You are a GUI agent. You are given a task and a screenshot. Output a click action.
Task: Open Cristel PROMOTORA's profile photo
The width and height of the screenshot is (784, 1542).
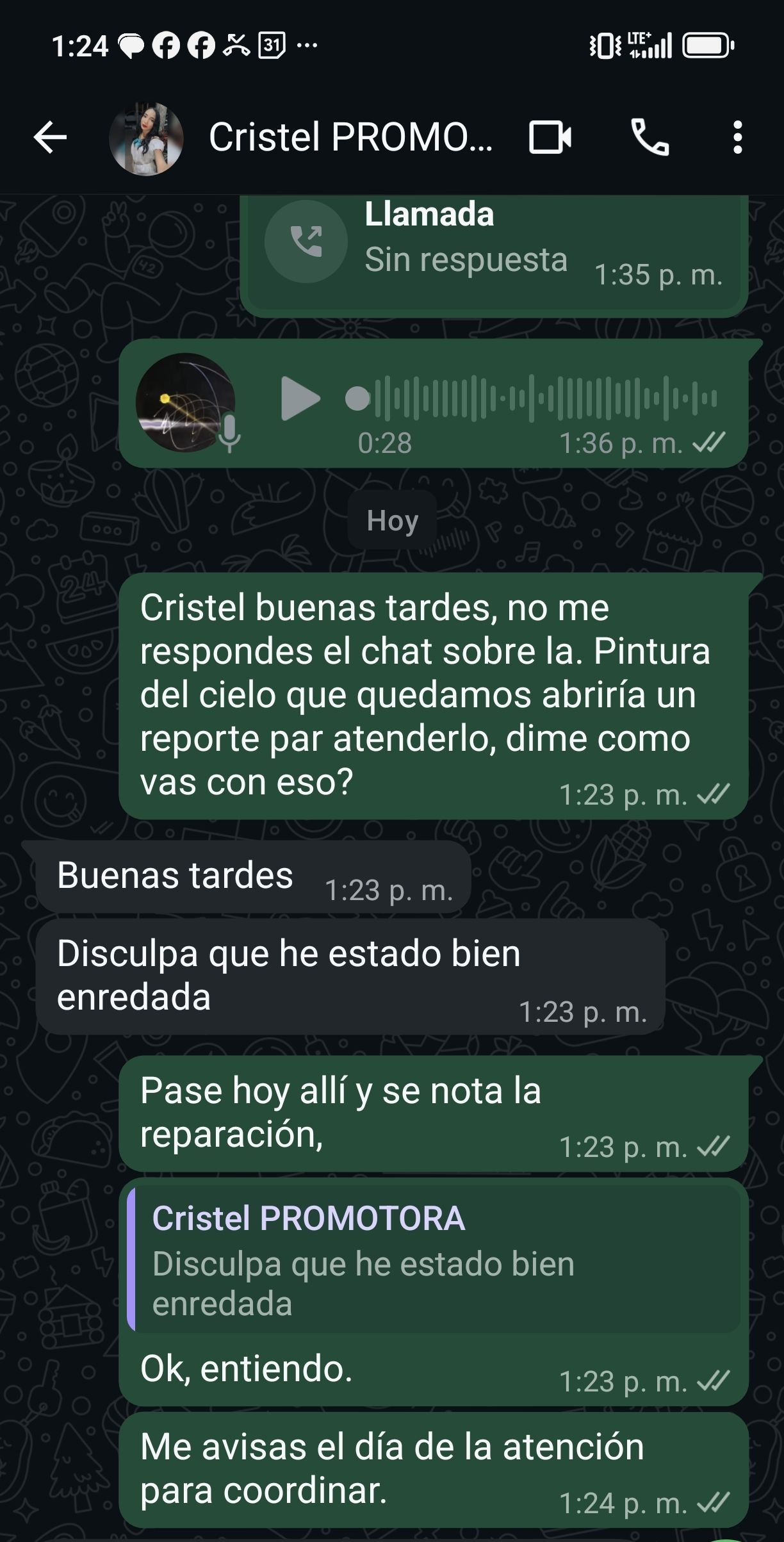point(146,138)
